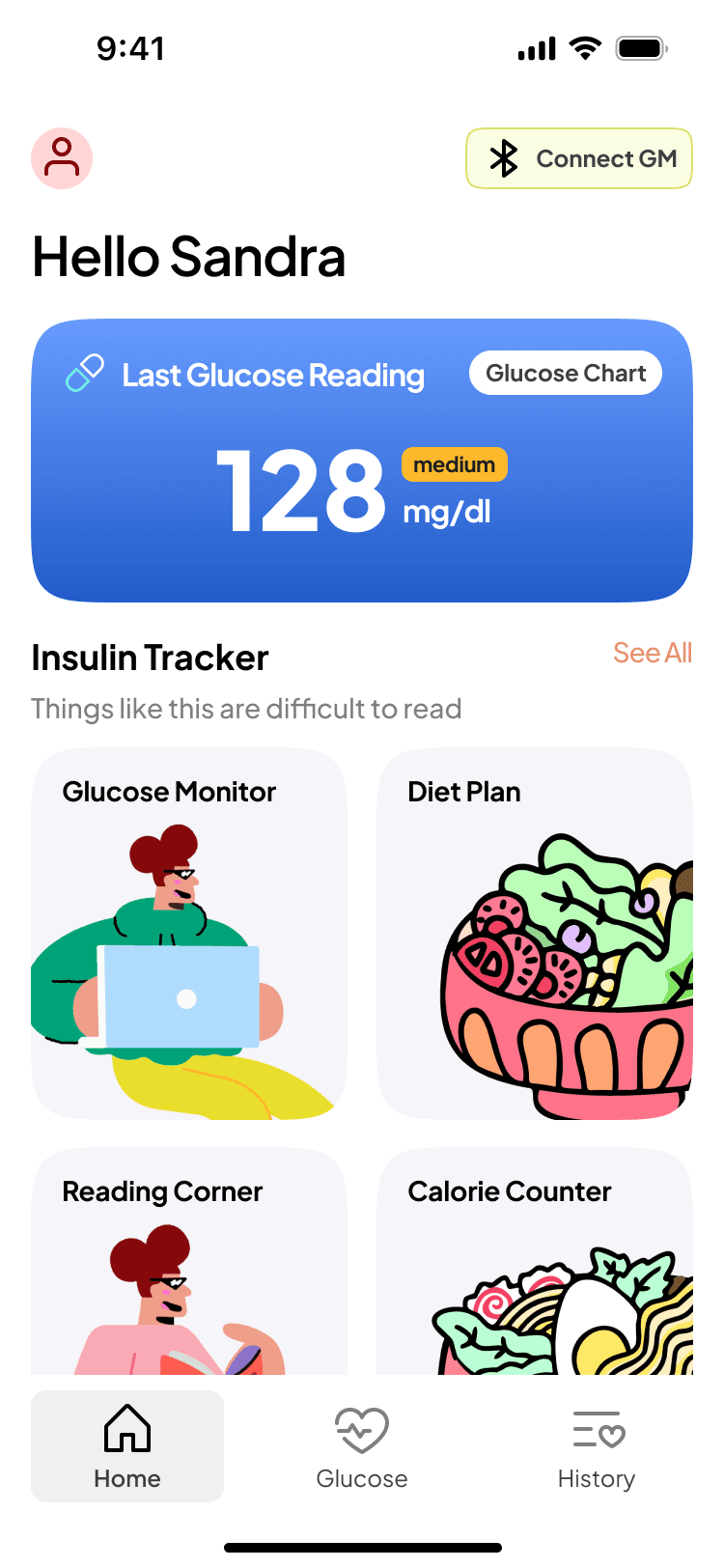Viewport: 724px width, 1568px height.
Task: Open the Diet Plan card
Action: point(535,934)
